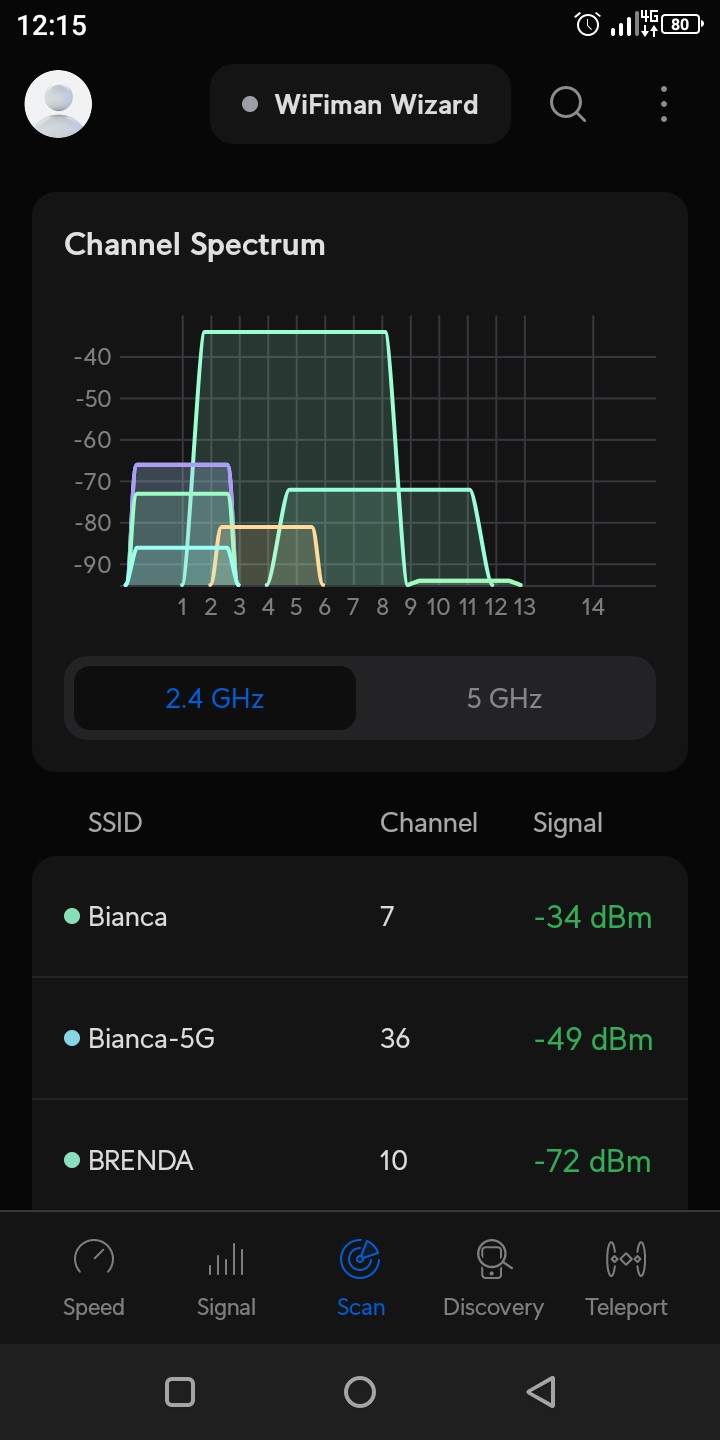Open the search icon
This screenshot has height=1440, width=720.
tap(568, 104)
